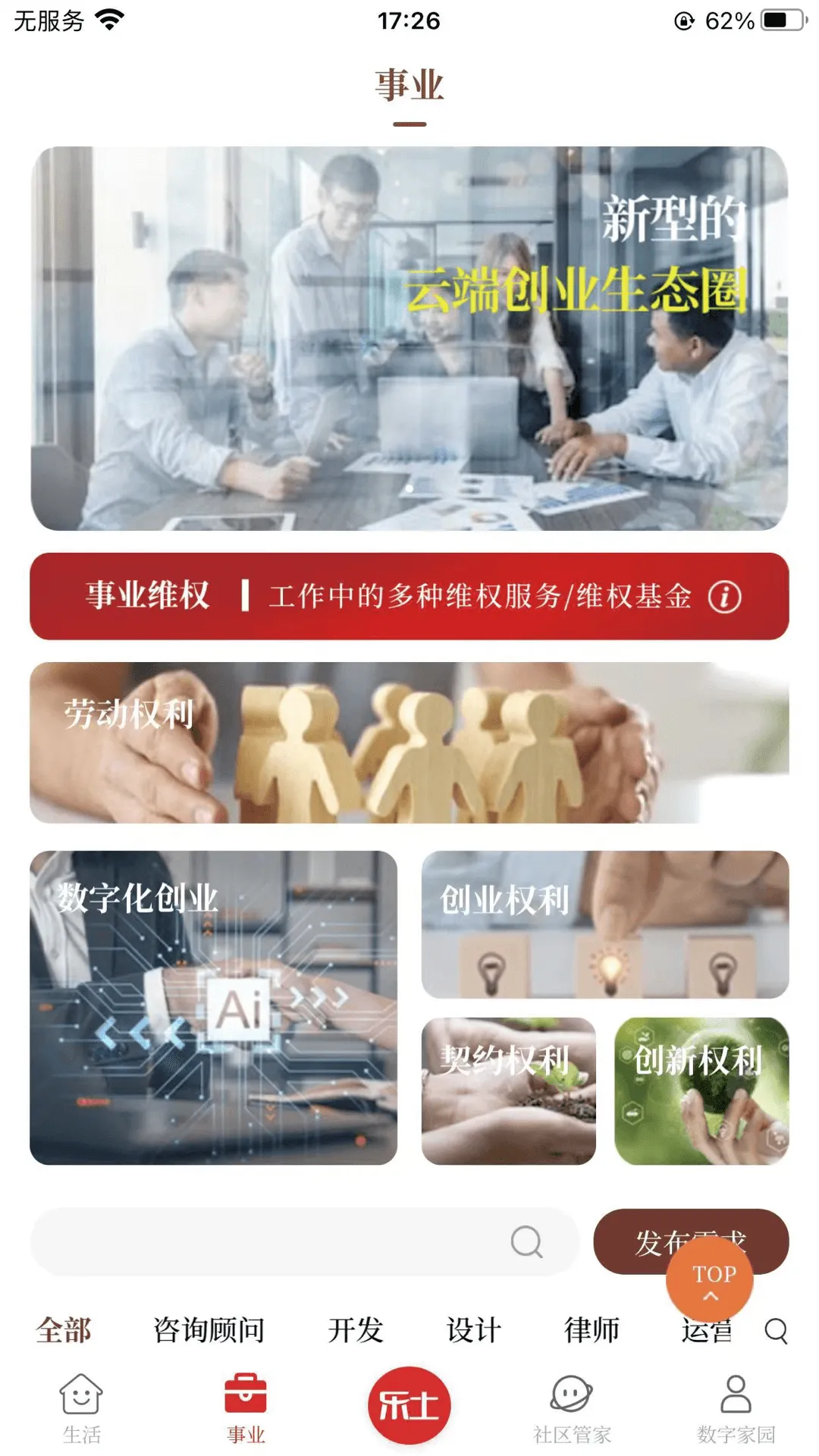Focus the search input field
Image resolution: width=819 pixels, height=1456 pixels.
(x=273, y=1241)
